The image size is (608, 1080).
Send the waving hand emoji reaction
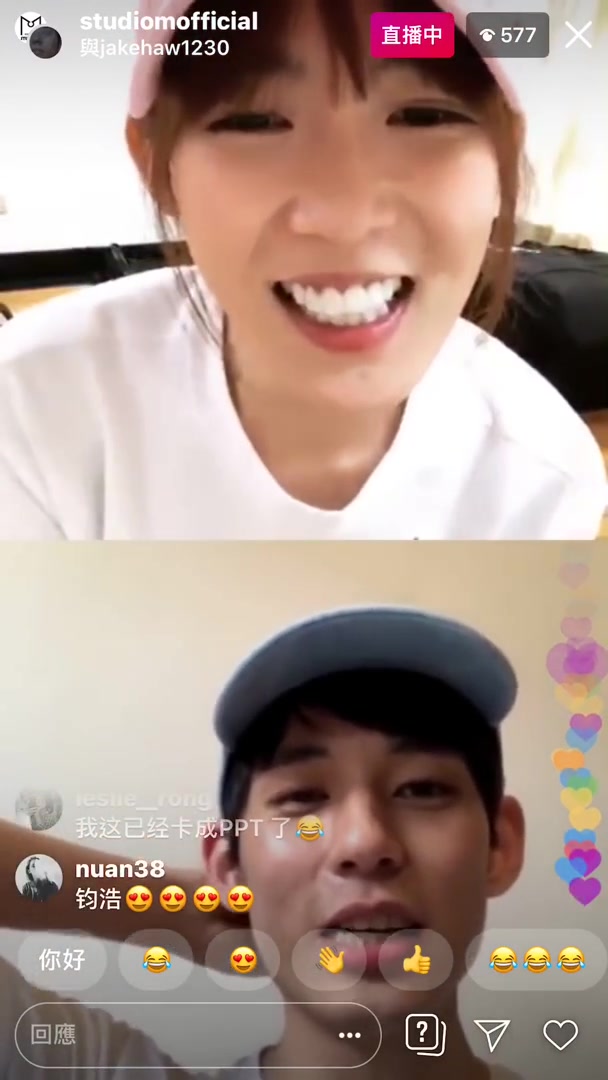click(330, 959)
